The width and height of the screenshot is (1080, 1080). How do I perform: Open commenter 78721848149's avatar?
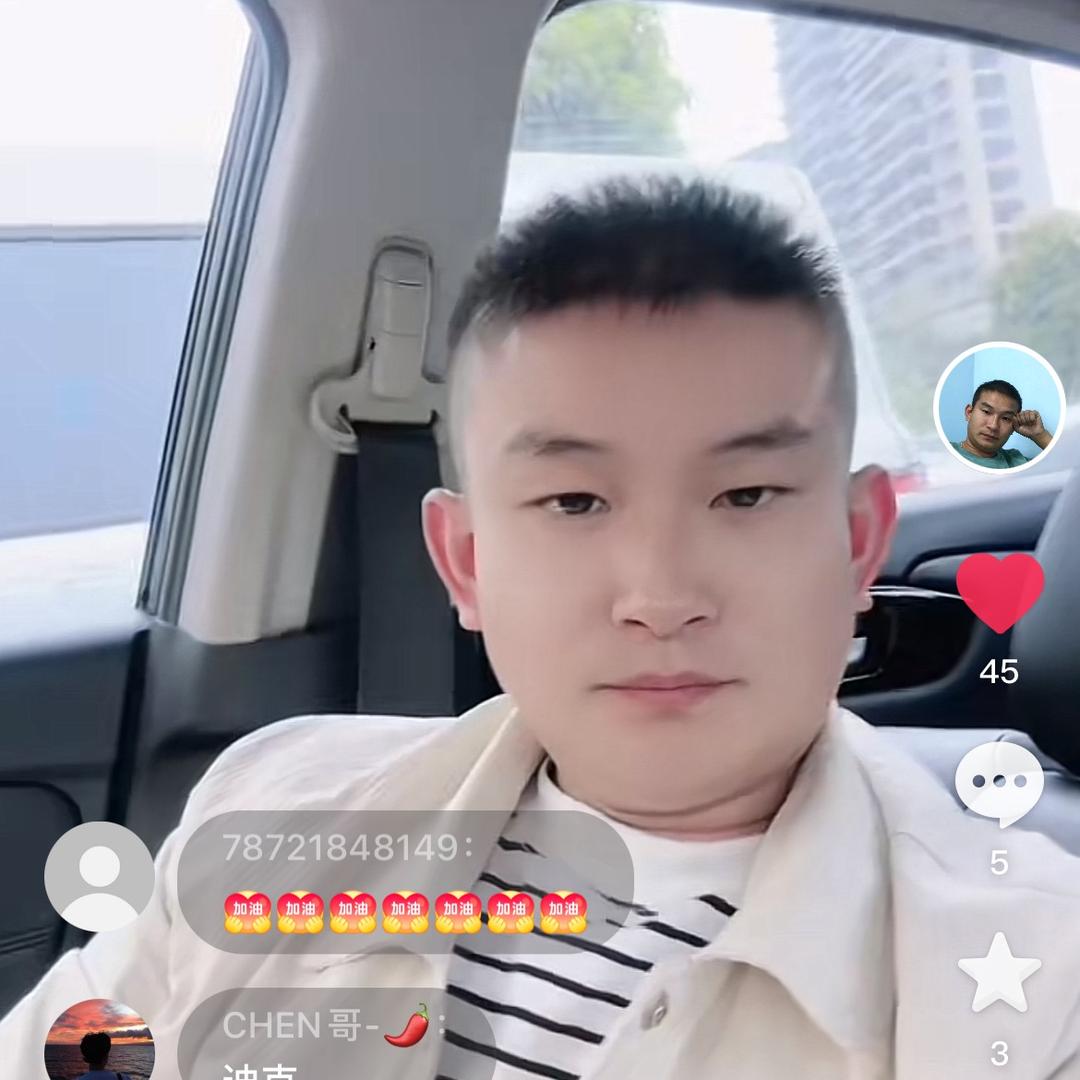[x=100, y=877]
